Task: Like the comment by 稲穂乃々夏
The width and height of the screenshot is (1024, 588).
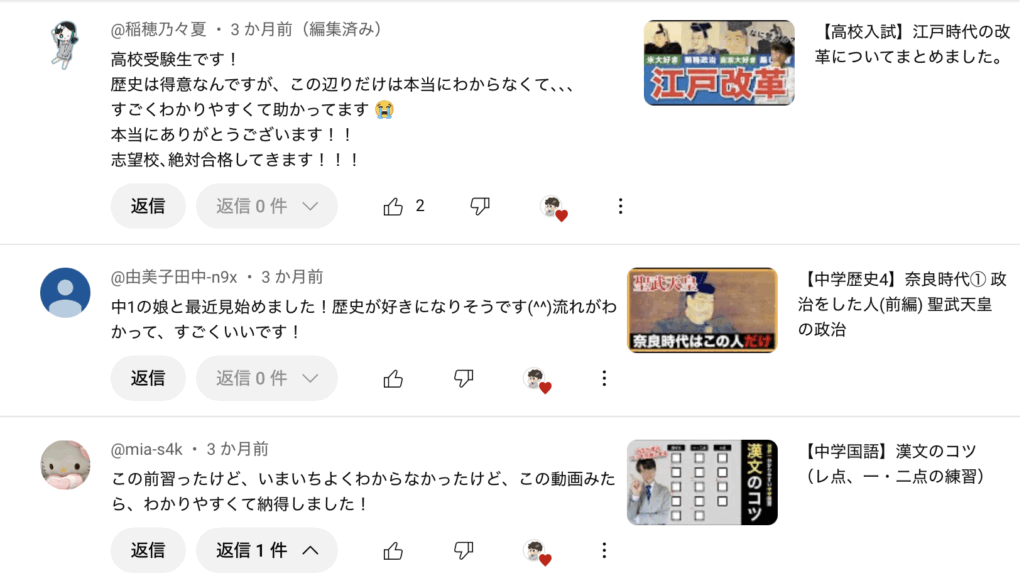Action: (x=393, y=206)
